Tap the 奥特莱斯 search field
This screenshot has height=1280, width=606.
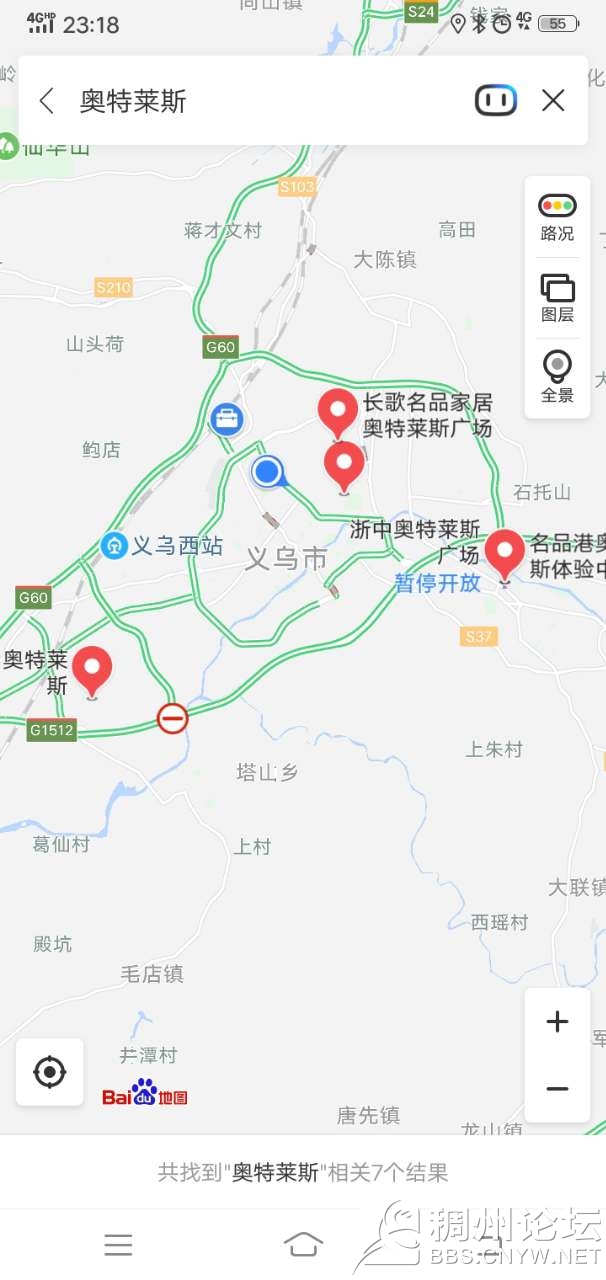click(x=260, y=101)
